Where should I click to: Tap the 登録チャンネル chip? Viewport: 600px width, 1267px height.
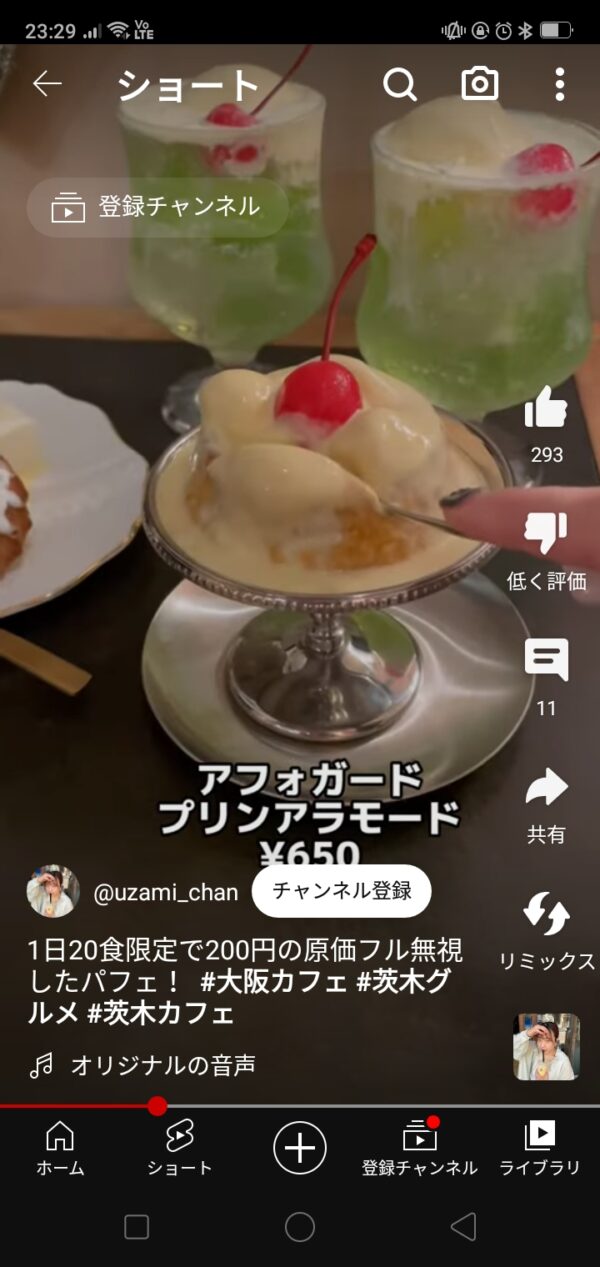coord(157,208)
